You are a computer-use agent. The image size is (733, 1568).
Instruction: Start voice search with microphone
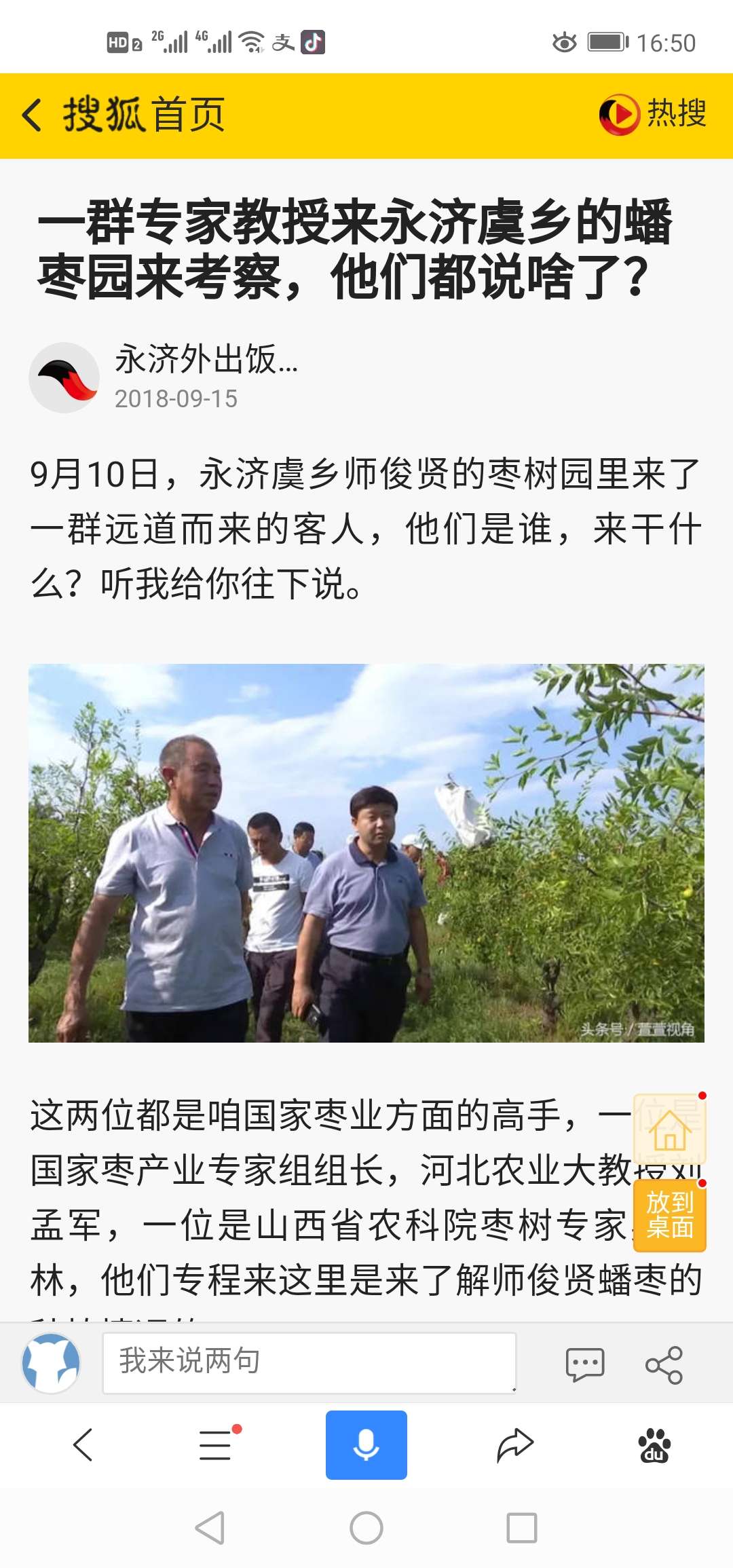coord(366,1444)
